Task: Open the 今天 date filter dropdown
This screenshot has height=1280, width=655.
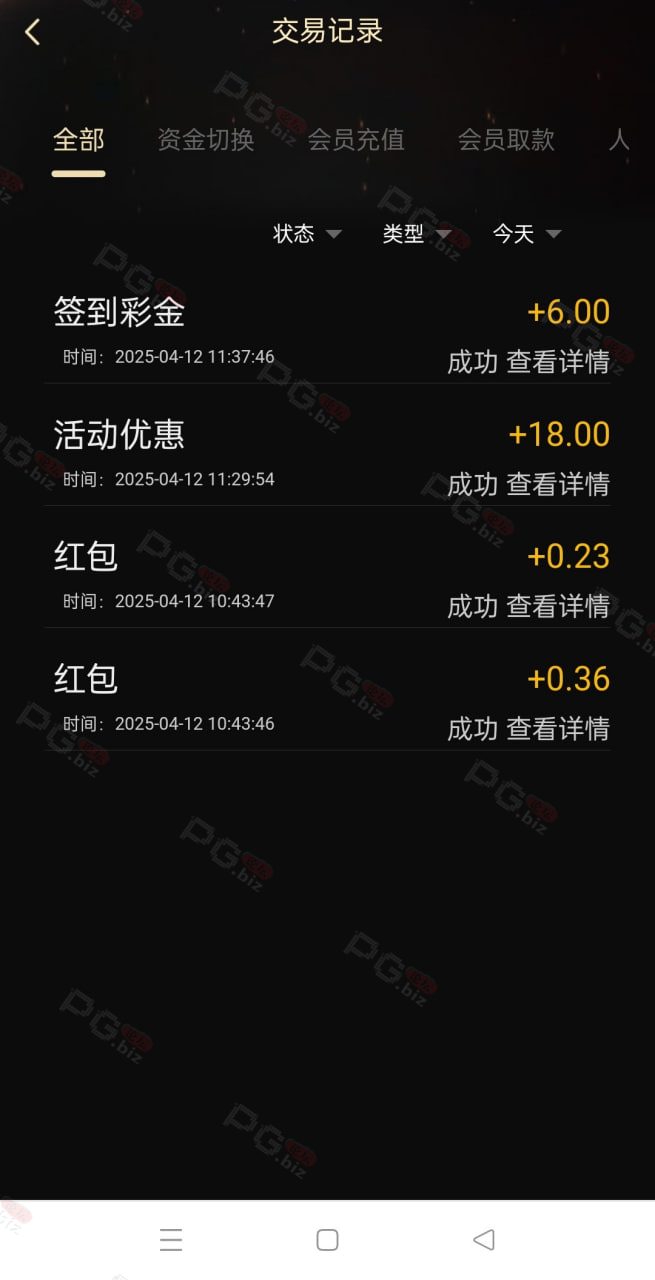Action: pyautogui.click(x=527, y=234)
